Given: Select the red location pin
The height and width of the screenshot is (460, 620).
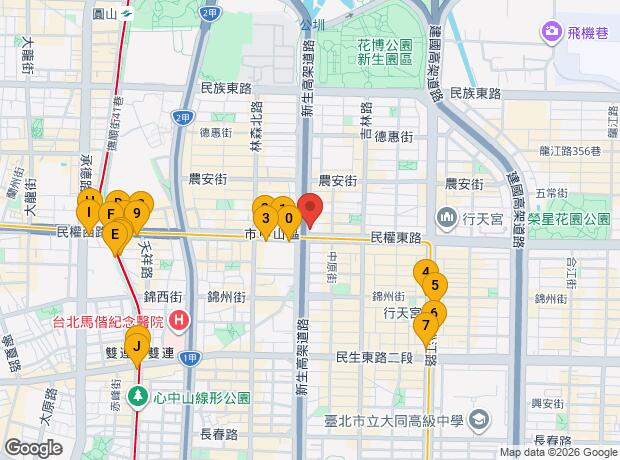Looking at the screenshot, I should (x=310, y=211).
